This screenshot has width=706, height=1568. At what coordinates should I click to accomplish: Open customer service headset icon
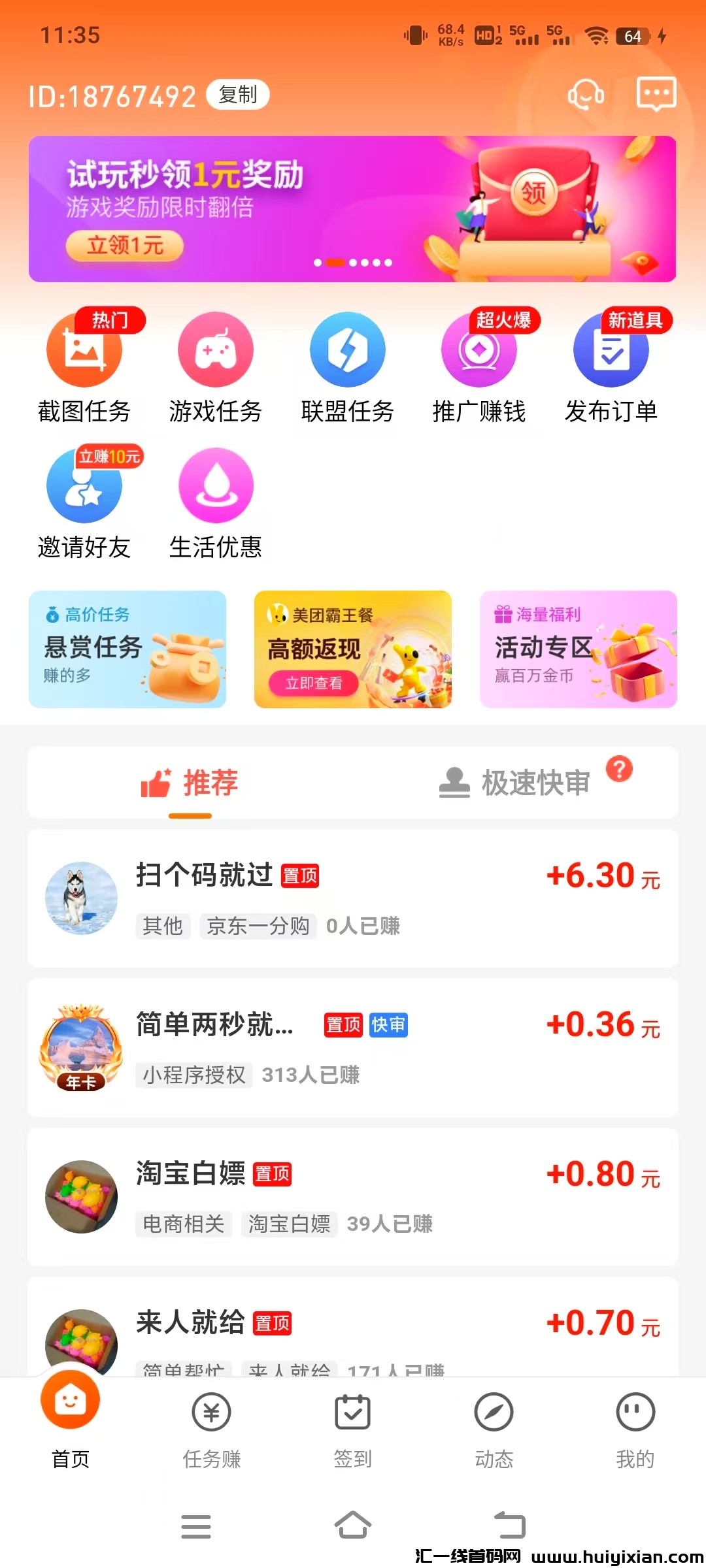click(x=586, y=95)
